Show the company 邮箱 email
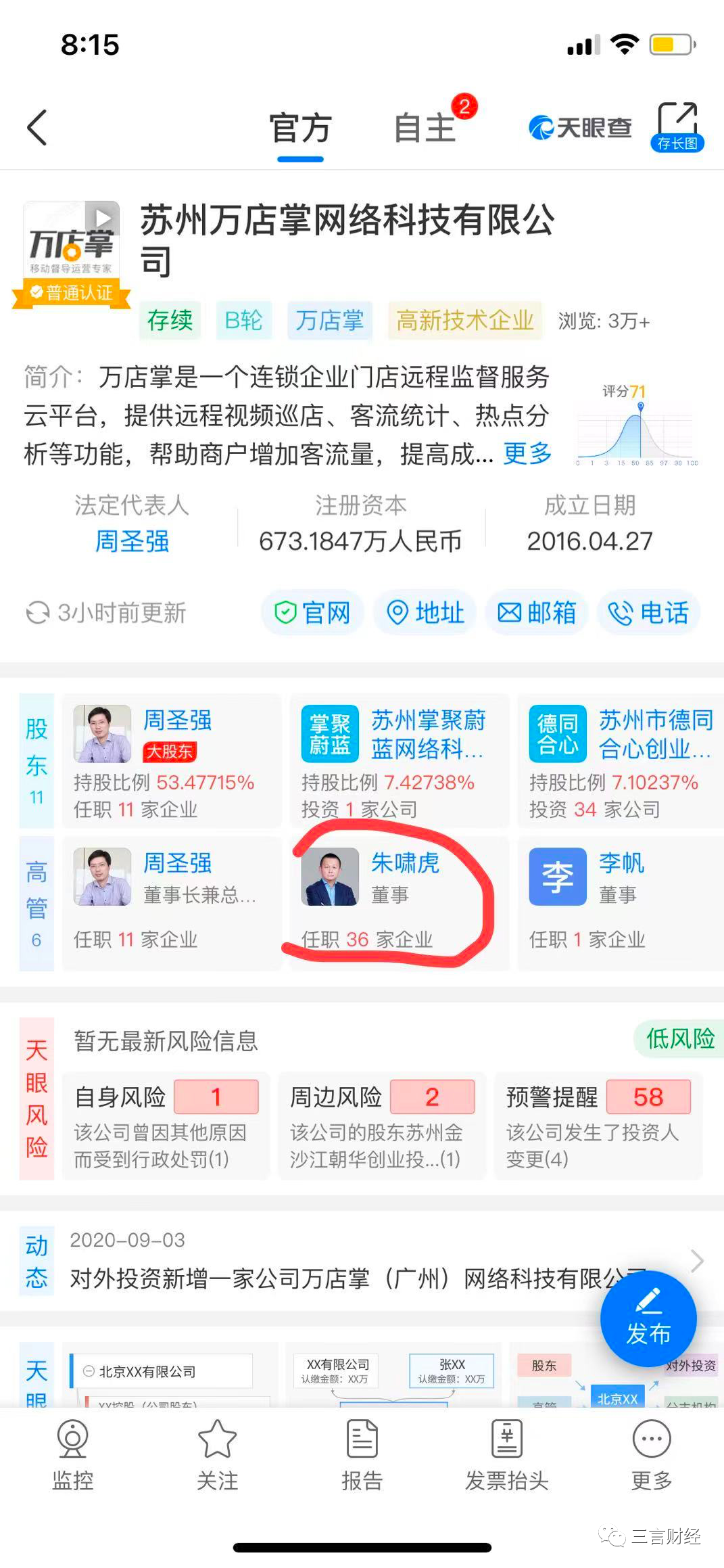 point(537,613)
